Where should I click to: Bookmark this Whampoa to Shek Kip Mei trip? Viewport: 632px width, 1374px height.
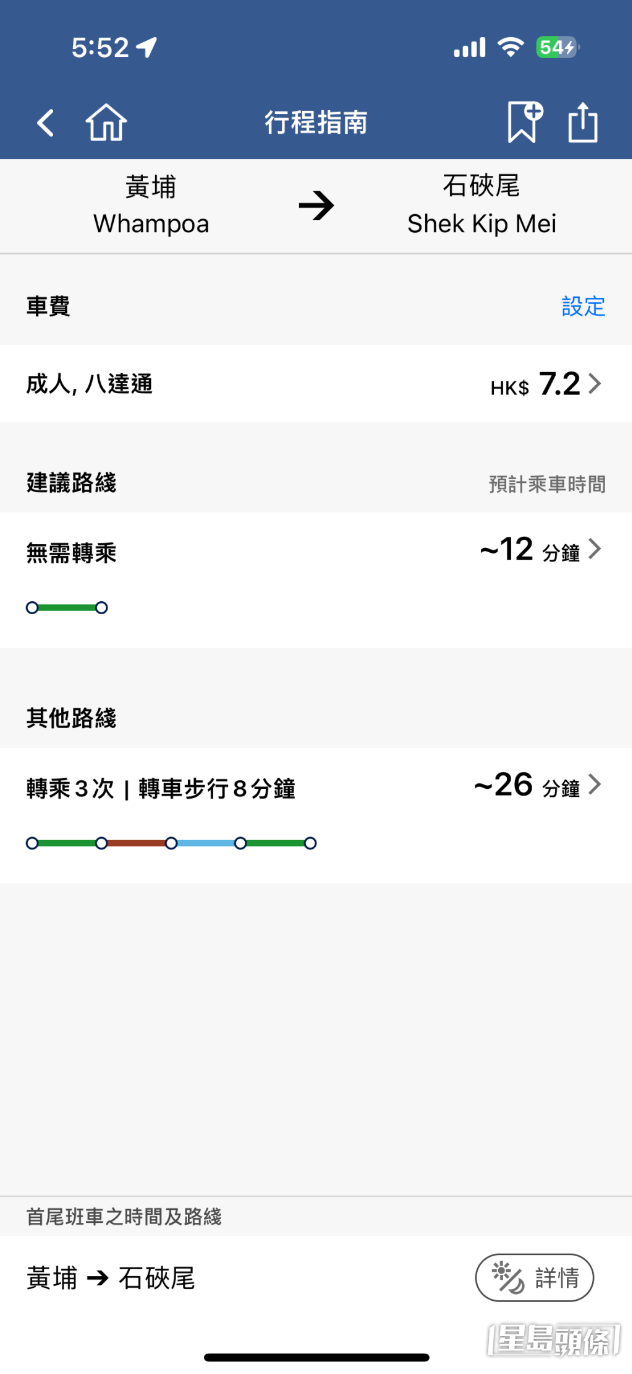[523, 123]
